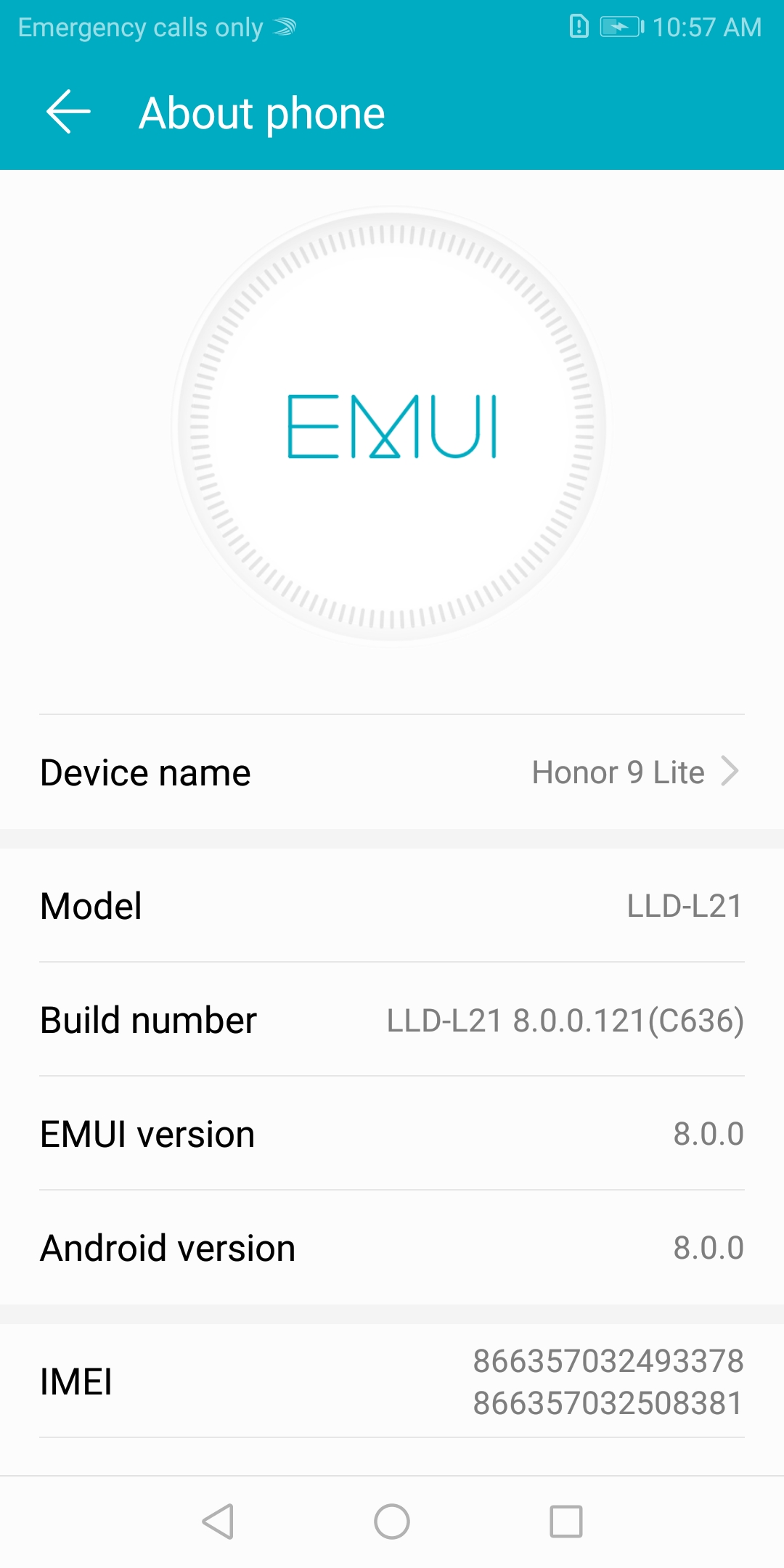
Task: Open the recent apps overview
Action: click(566, 1522)
